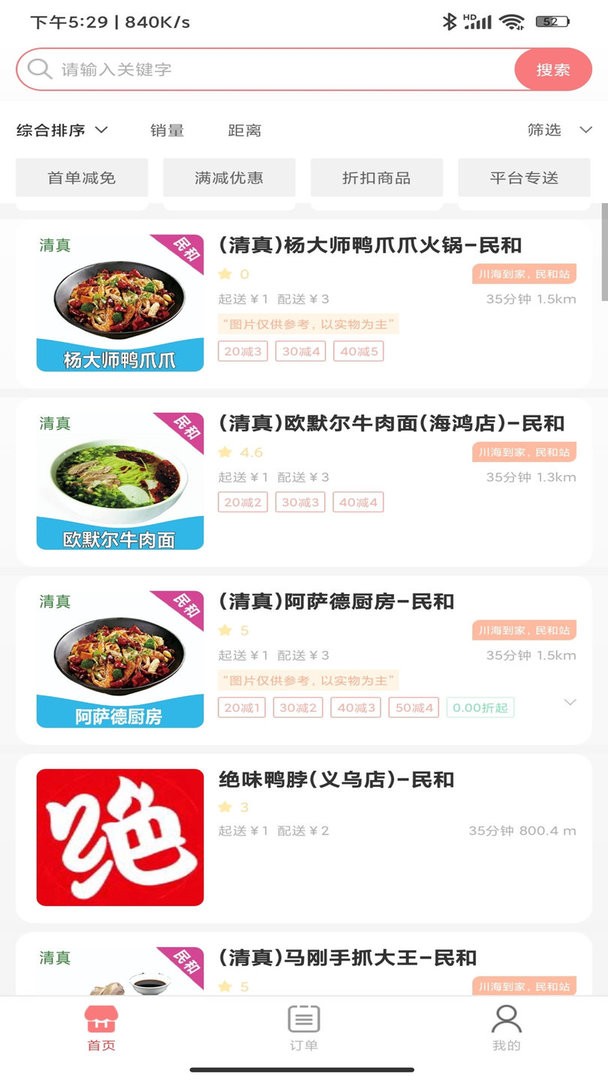Choose the 平台专送 filter chip
Image resolution: width=608 pixels, height=1080 pixels.
click(524, 178)
